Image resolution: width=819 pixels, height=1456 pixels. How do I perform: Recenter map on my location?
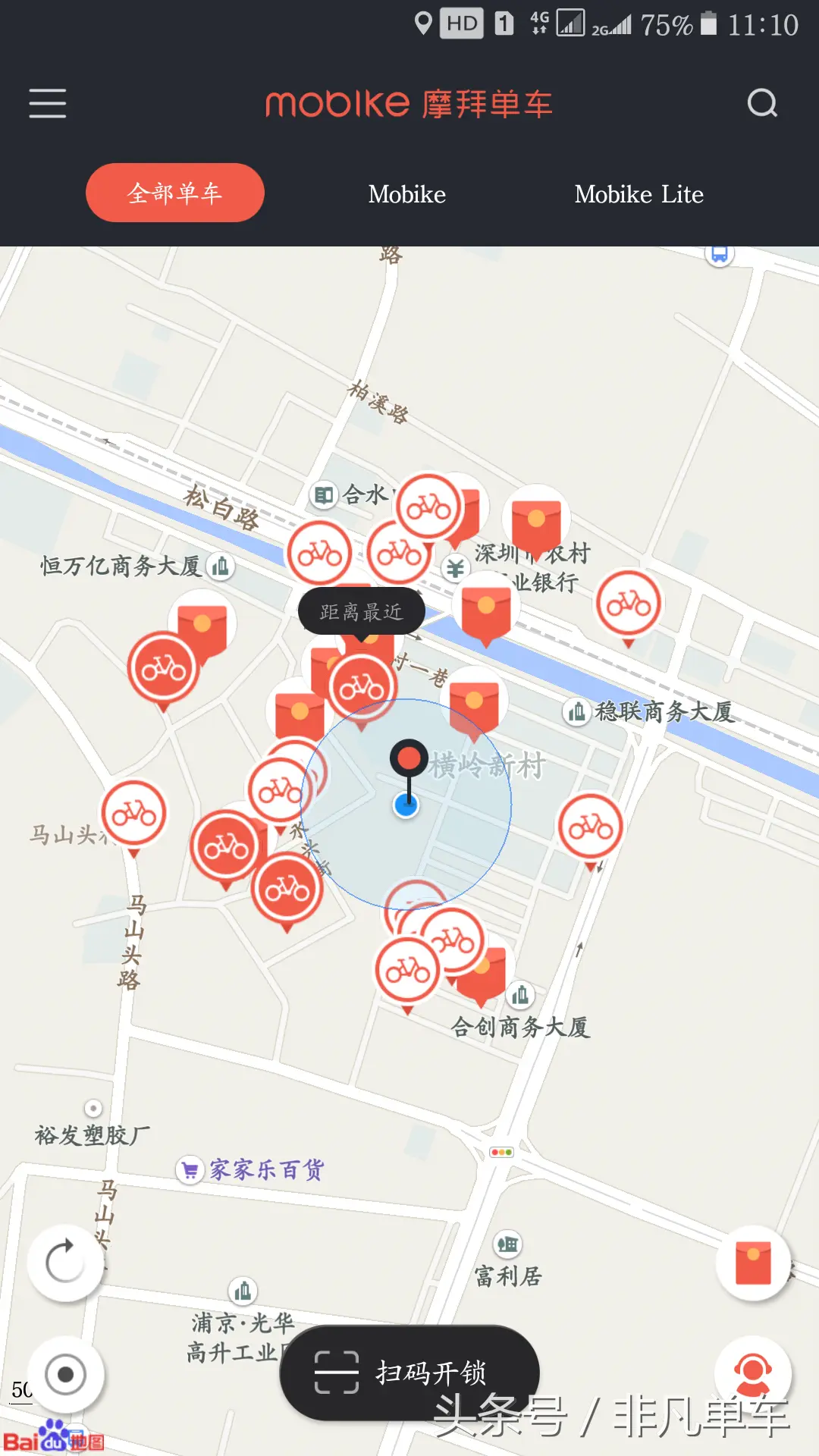tap(66, 1374)
